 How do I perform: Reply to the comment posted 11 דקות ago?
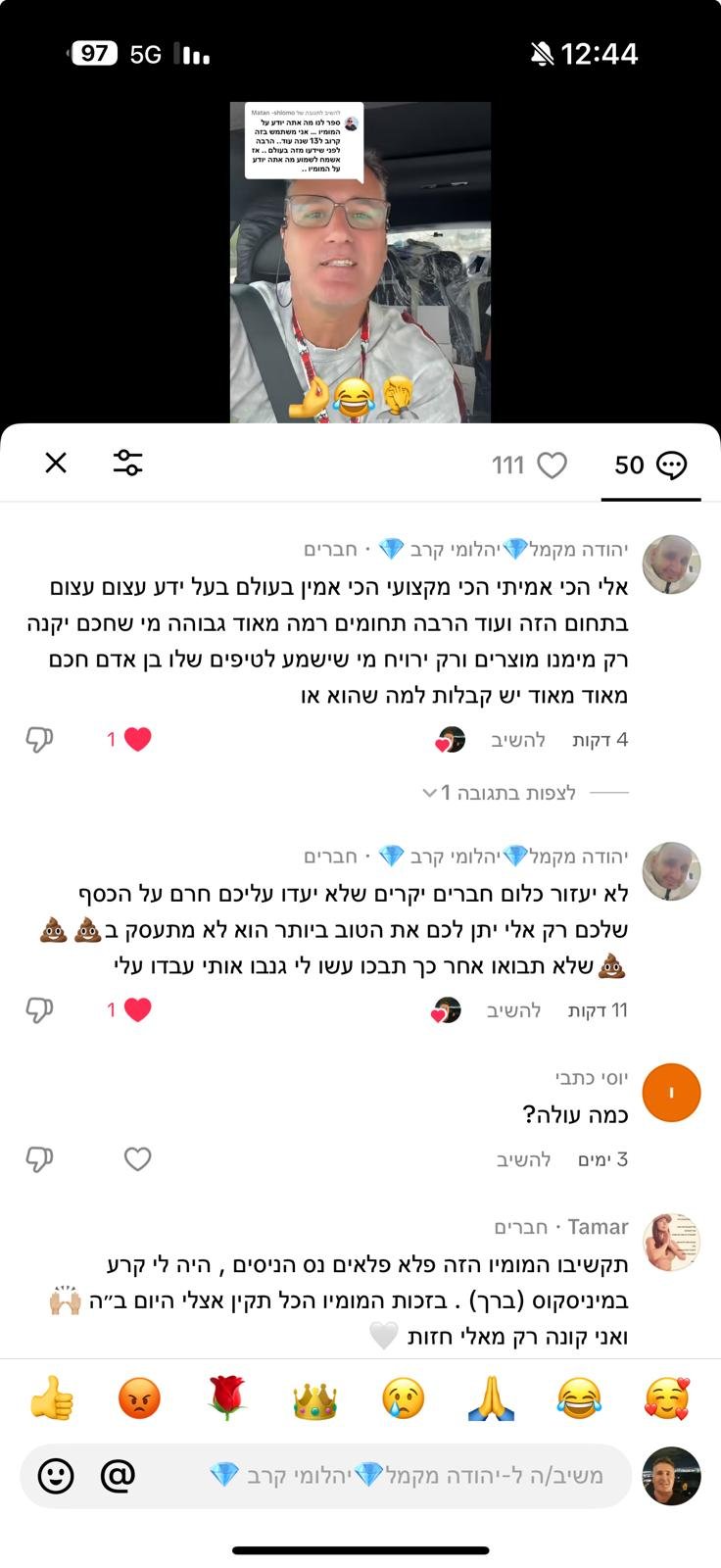click(x=513, y=1010)
